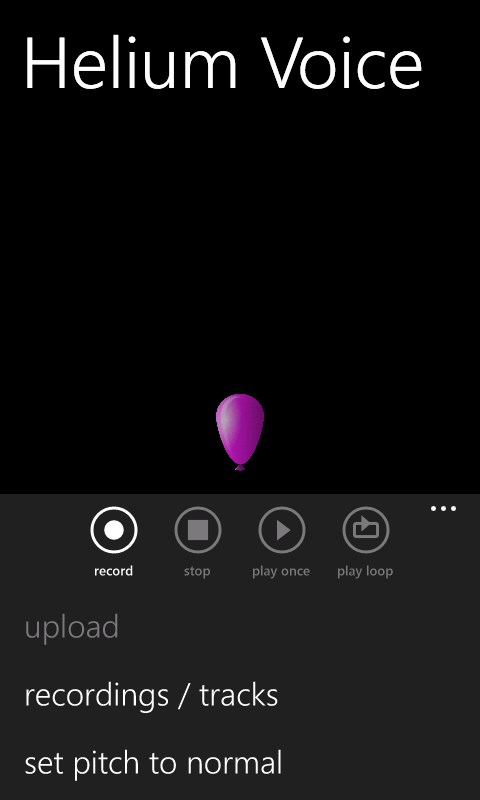Choose set pitch to normal
This screenshot has width=480, height=800.
pos(153,763)
